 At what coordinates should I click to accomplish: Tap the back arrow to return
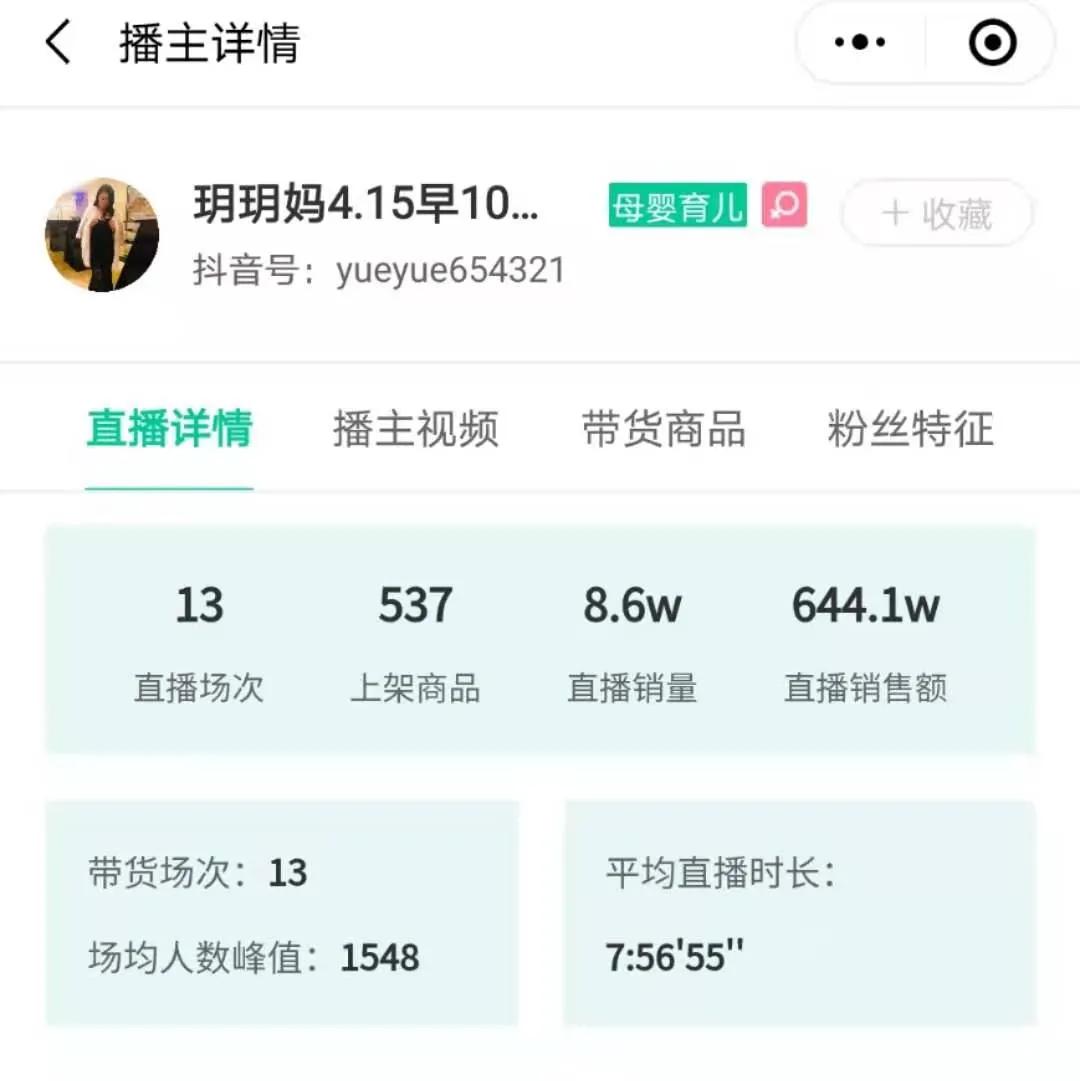click(57, 42)
